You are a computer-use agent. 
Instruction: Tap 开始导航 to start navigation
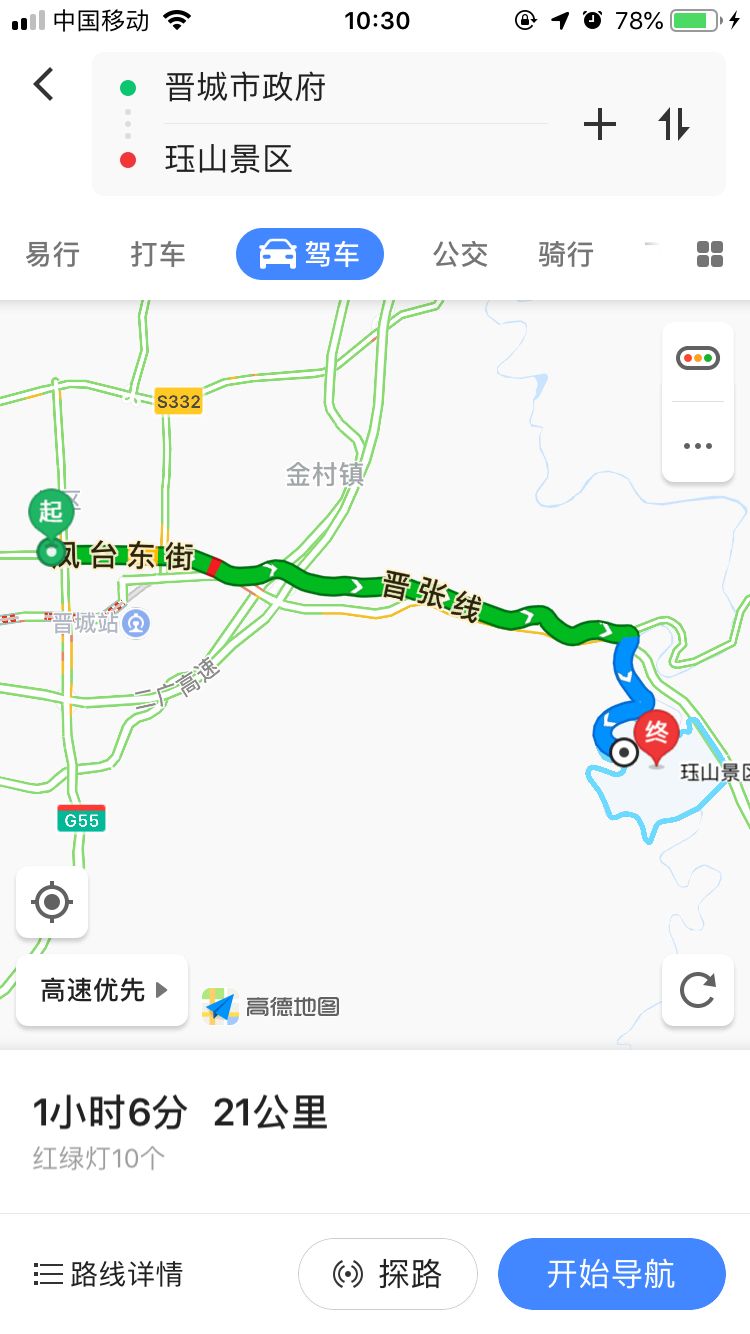(x=611, y=1273)
